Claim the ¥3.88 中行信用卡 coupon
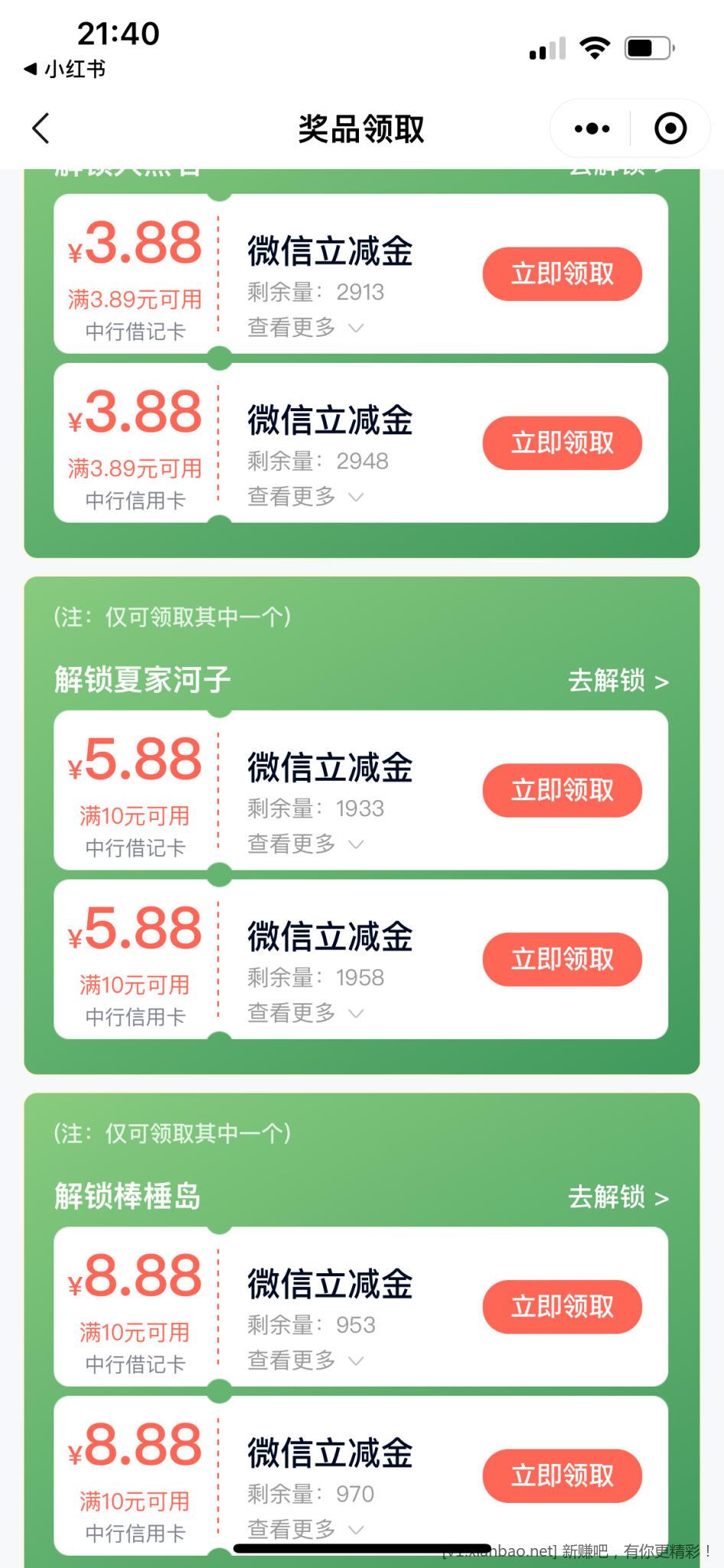Image resolution: width=724 pixels, height=1568 pixels. [562, 443]
